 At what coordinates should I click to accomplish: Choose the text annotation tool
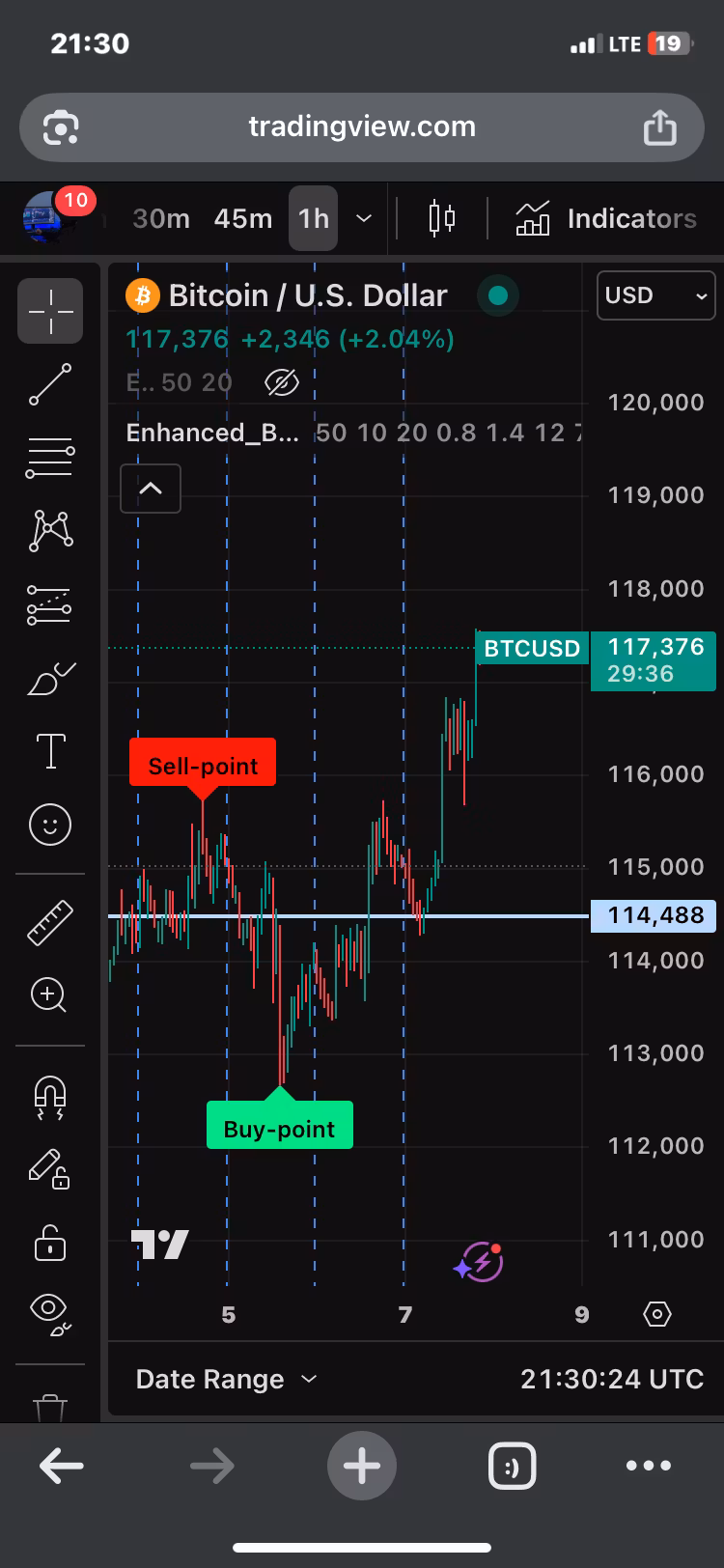(50, 751)
